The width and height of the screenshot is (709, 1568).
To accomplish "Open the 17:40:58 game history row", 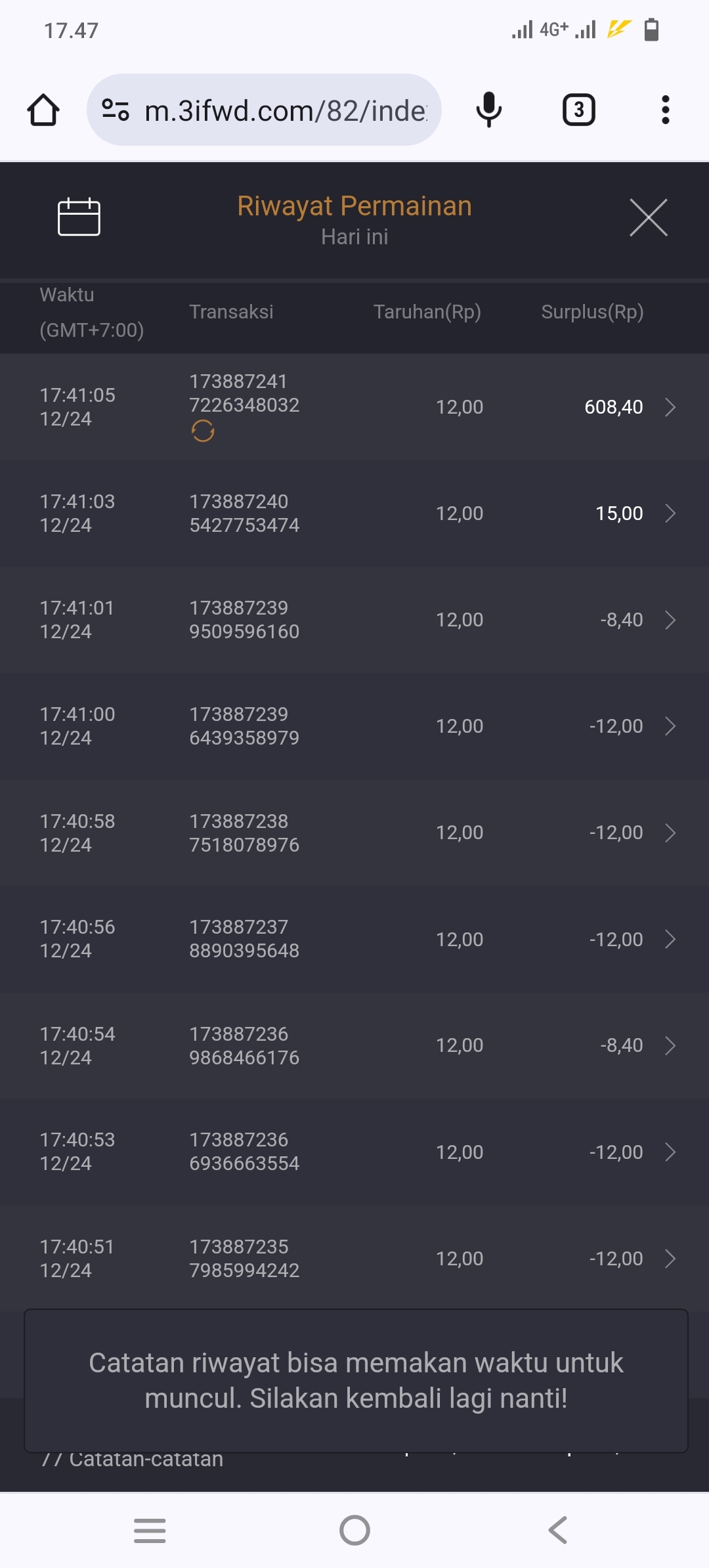I will (670, 833).
